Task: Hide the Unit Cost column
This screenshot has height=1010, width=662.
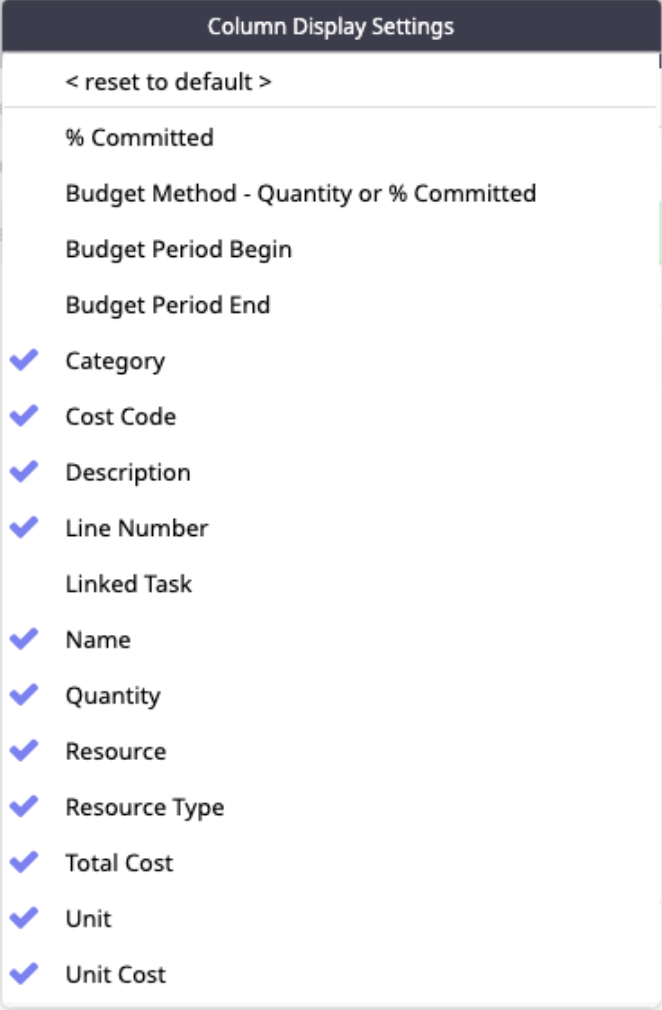Action: [115, 975]
